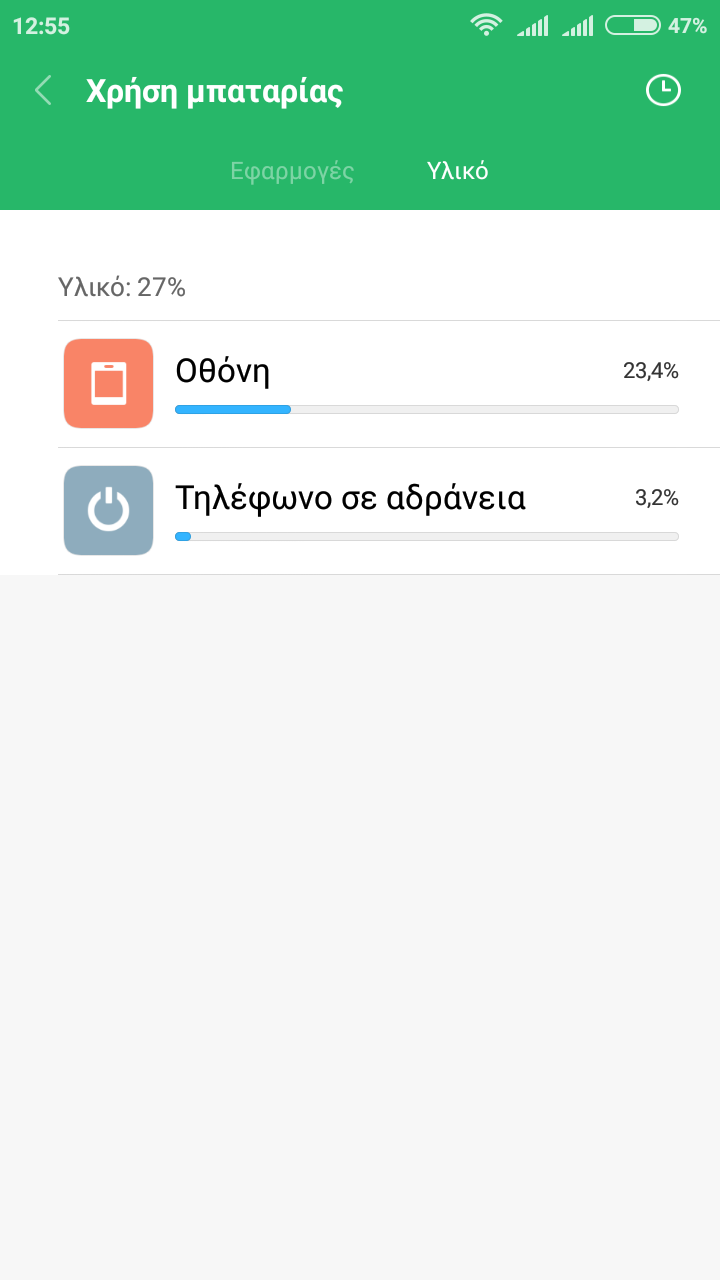Open the battery history clock icon
The width and height of the screenshot is (720, 1280).
(662, 91)
